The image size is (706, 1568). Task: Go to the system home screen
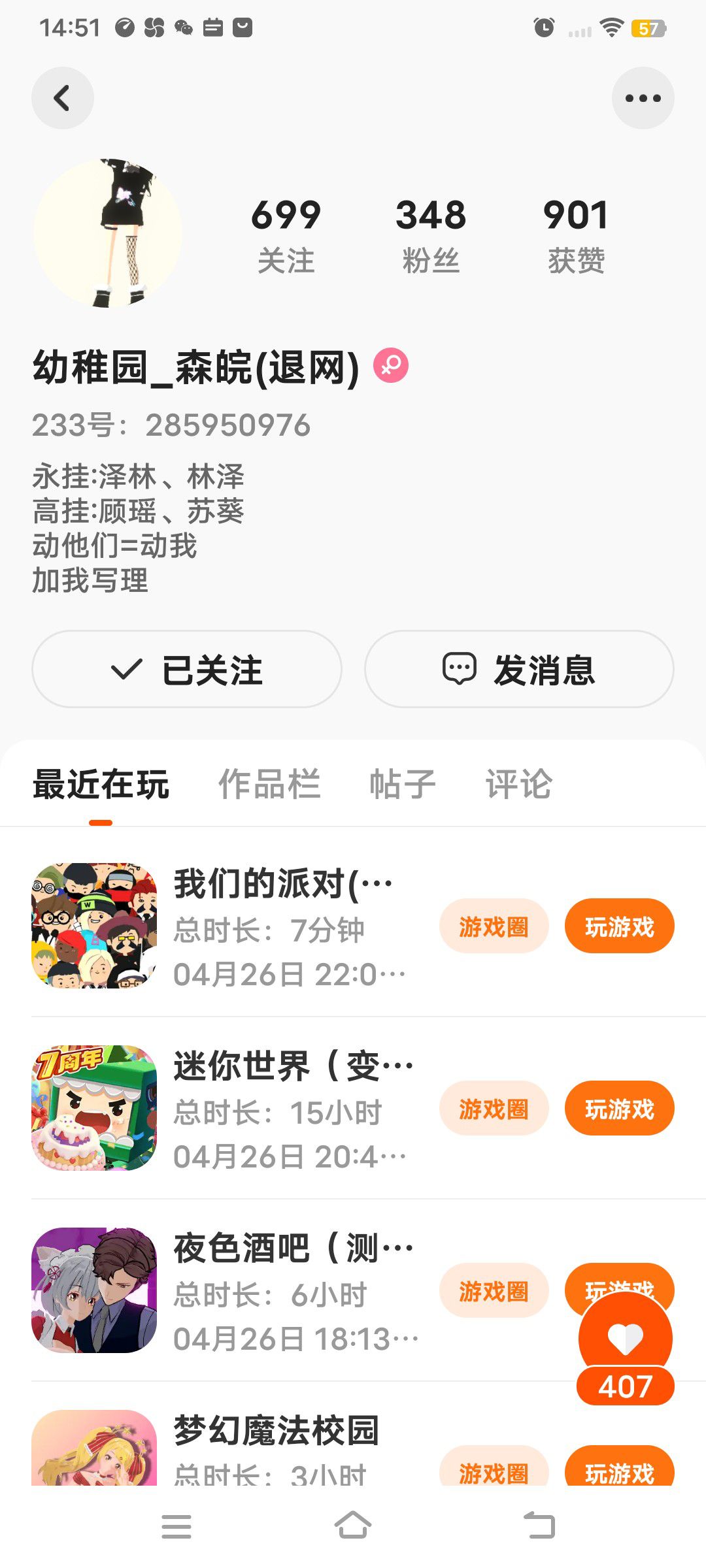click(353, 1526)
